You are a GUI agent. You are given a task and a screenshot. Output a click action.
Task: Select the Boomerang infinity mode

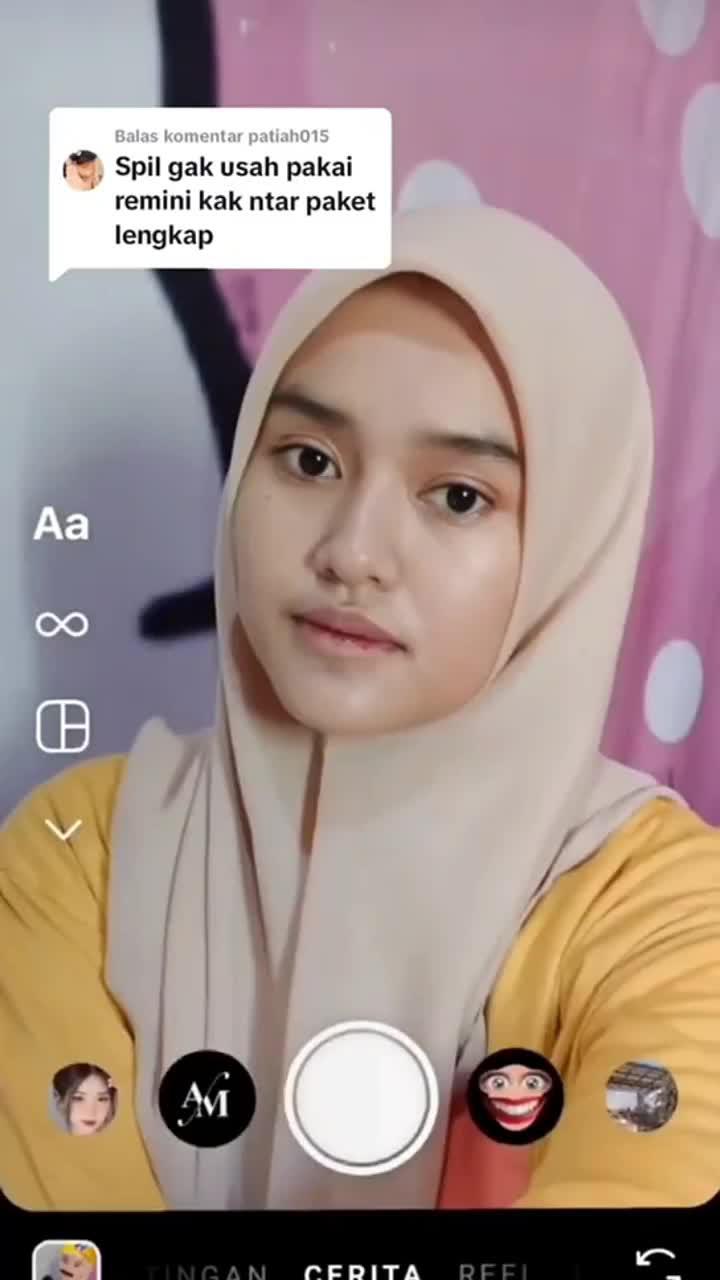[x=62, y=625]
